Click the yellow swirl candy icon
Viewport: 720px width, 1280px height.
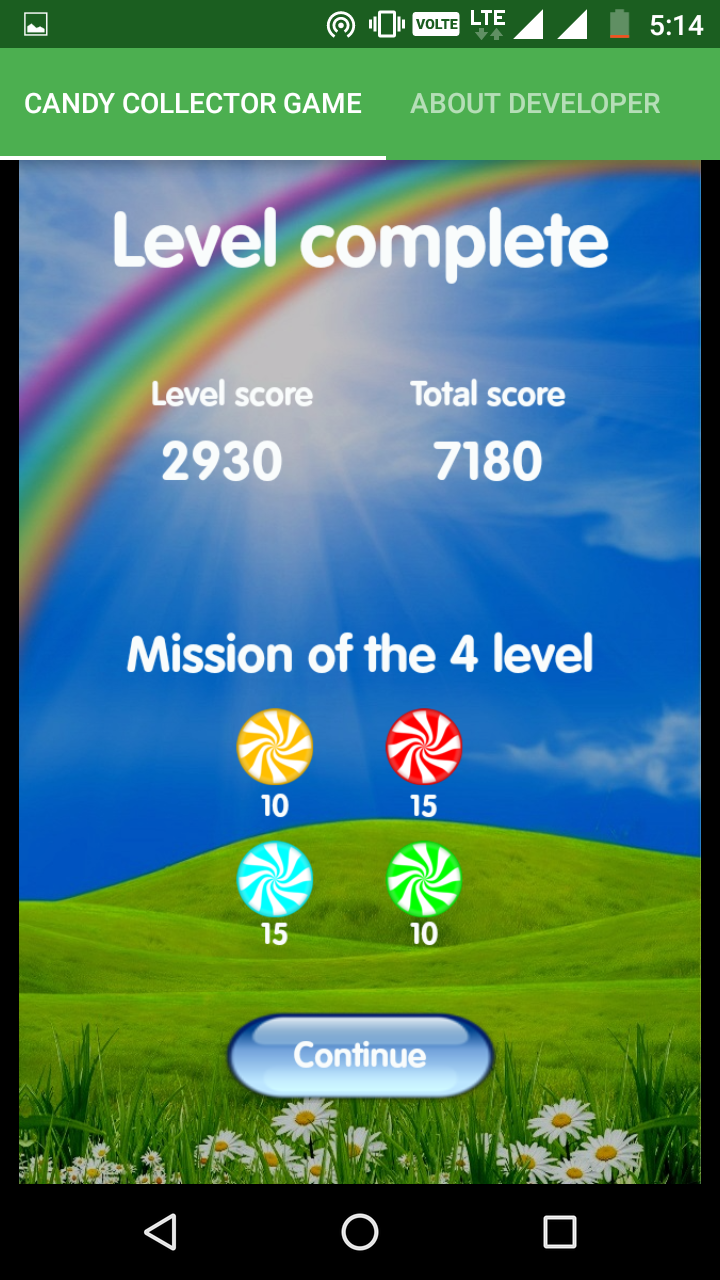coord(274,745)
